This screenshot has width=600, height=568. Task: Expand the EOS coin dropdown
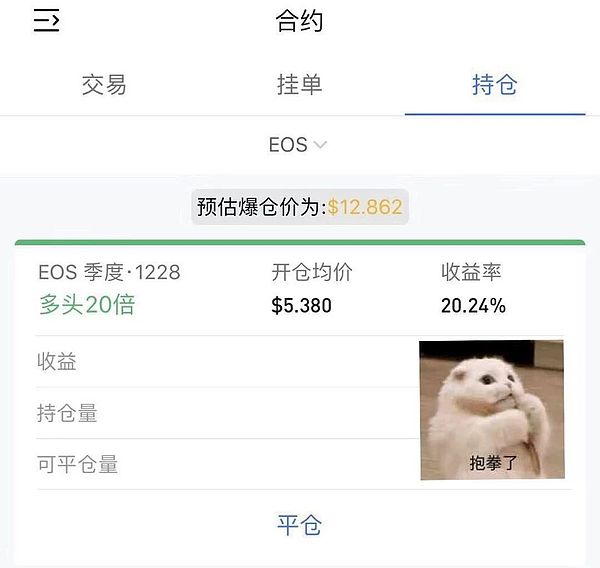pos(298,145)
